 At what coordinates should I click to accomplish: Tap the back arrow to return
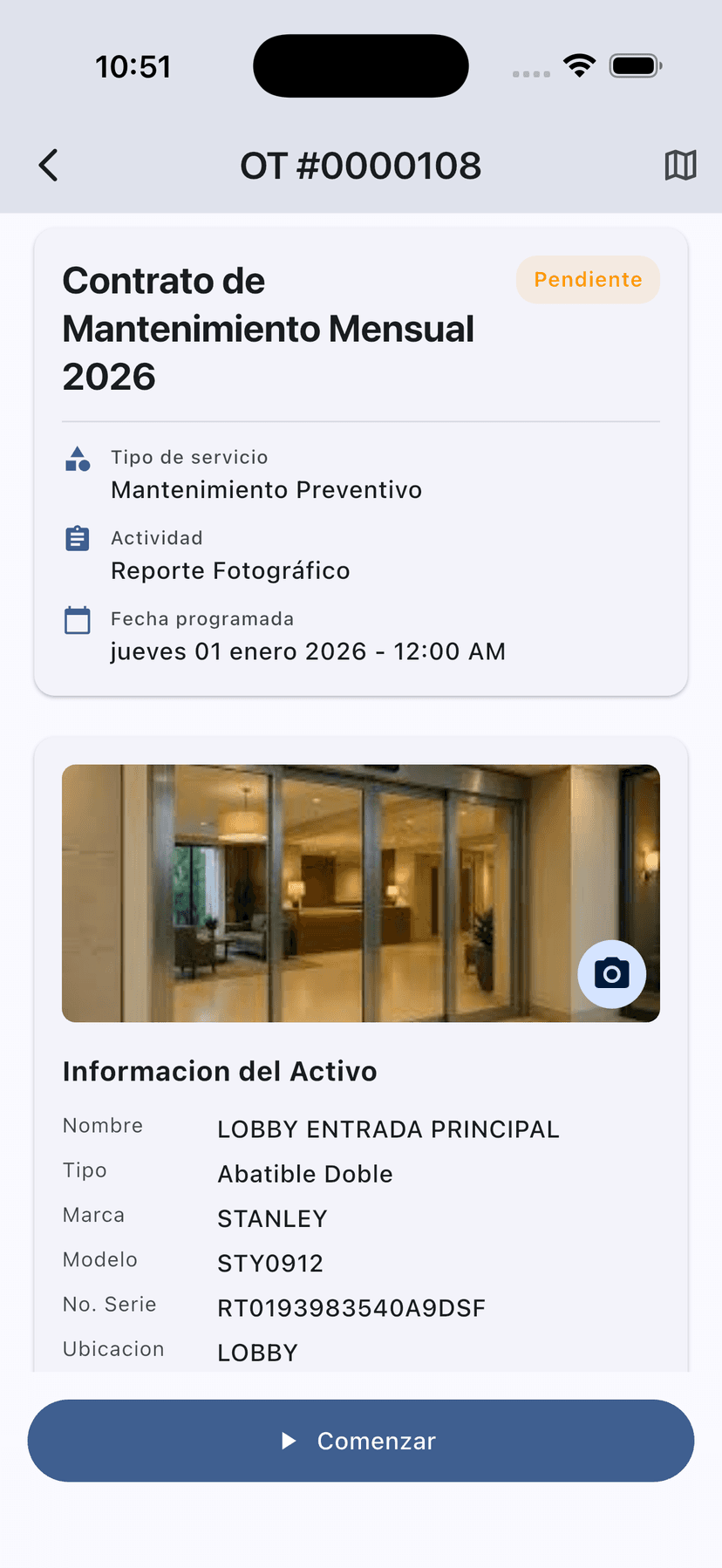pos(48,165)
